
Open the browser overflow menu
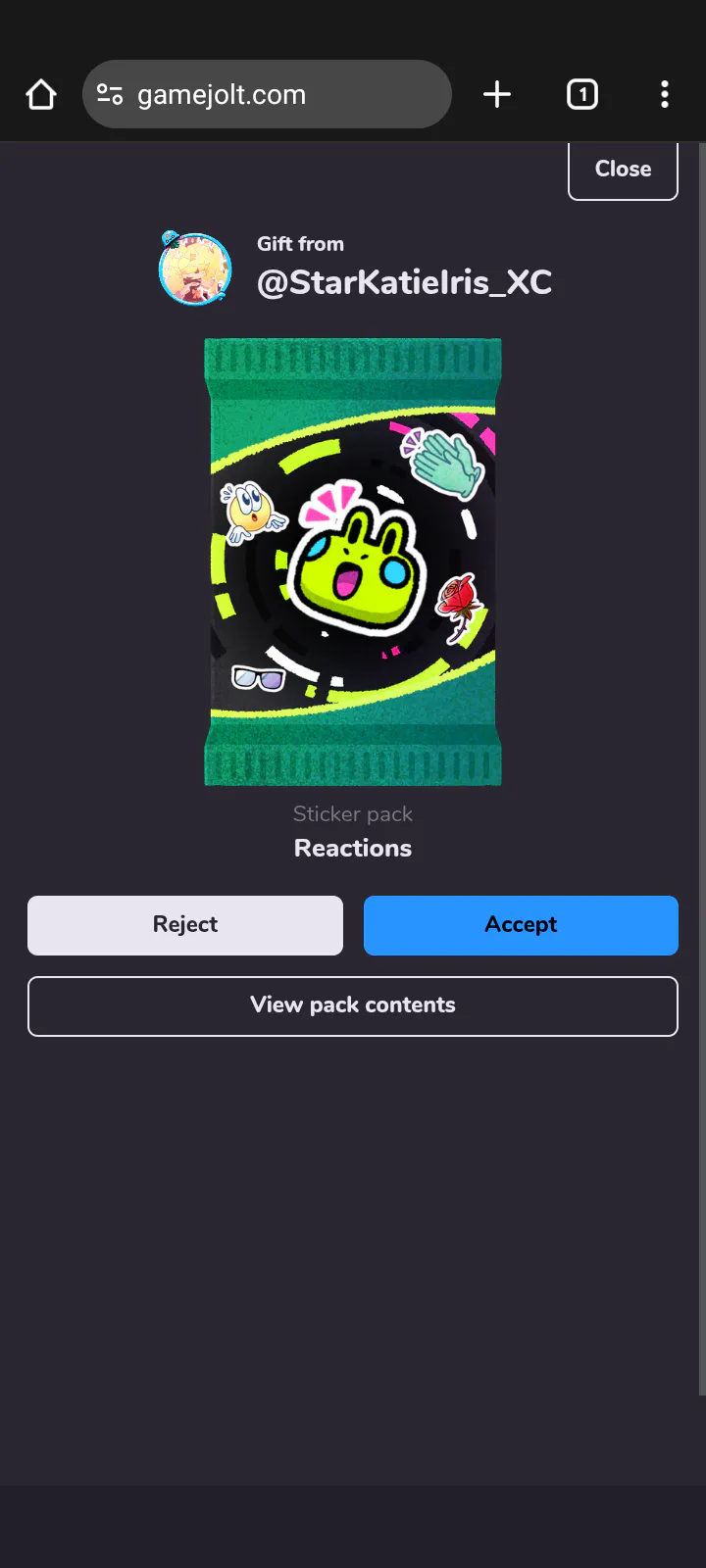tap(665, 95)
